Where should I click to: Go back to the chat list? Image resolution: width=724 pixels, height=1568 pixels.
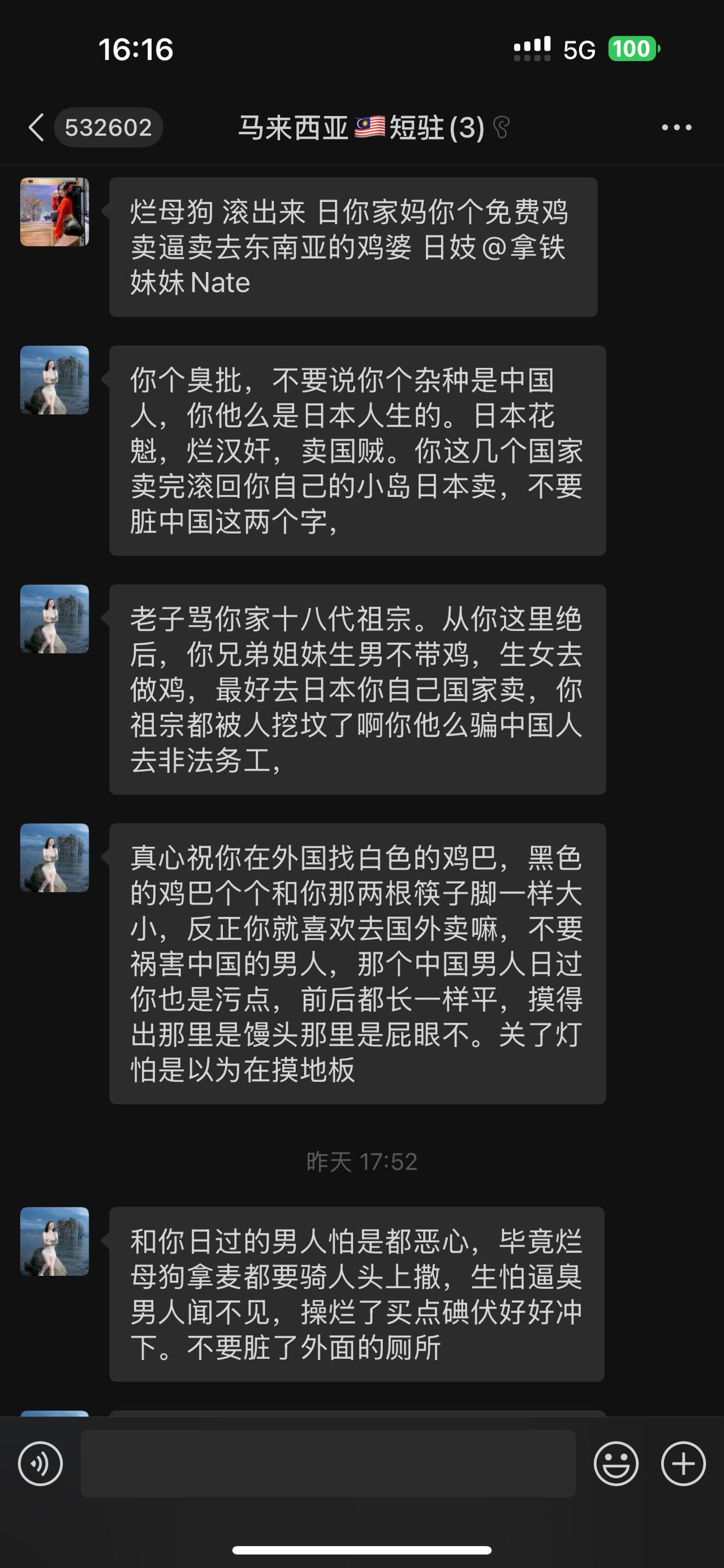(37, 127)
